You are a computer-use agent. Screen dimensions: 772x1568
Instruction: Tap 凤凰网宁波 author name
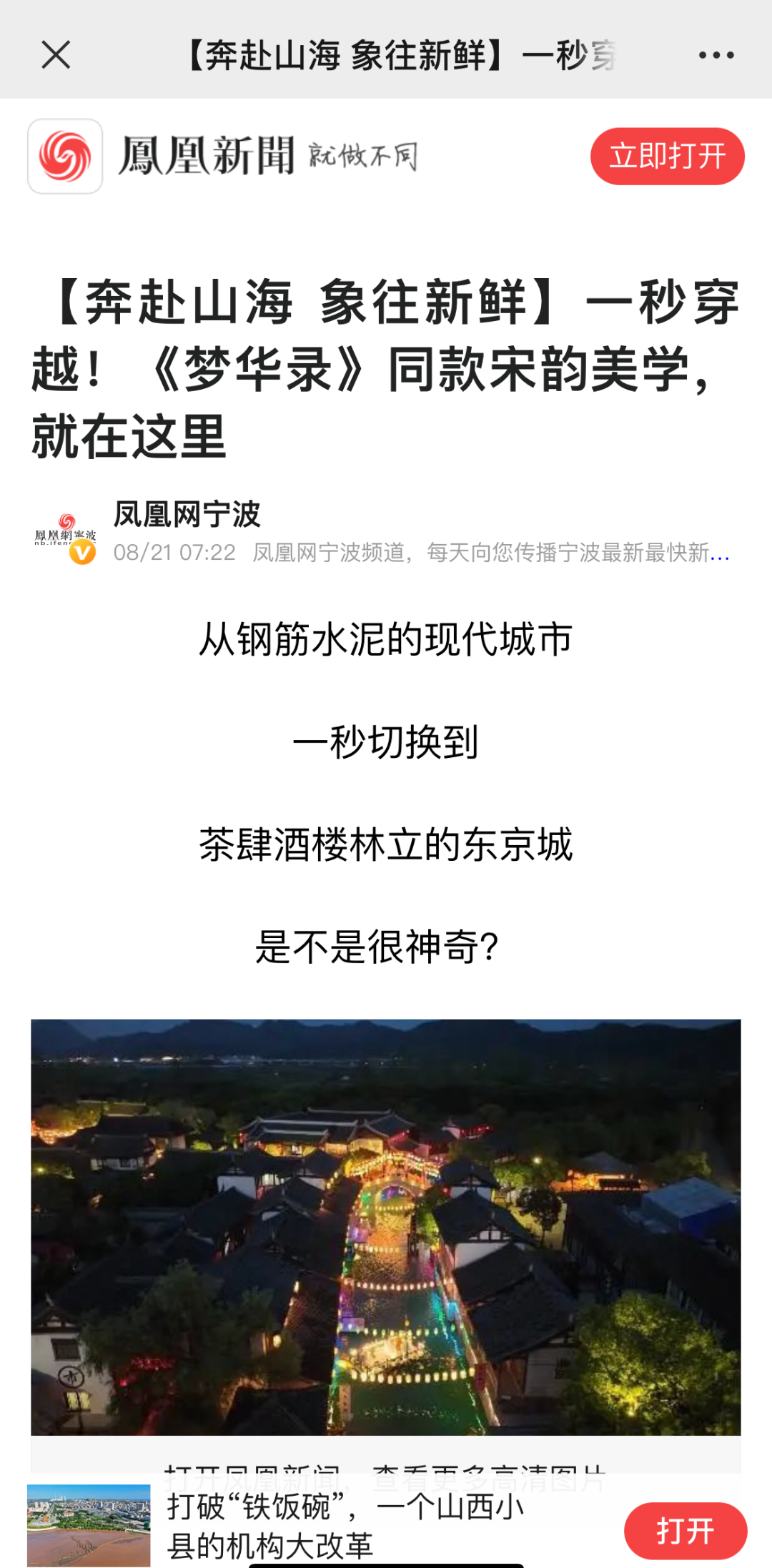click(x=187, y=516)
